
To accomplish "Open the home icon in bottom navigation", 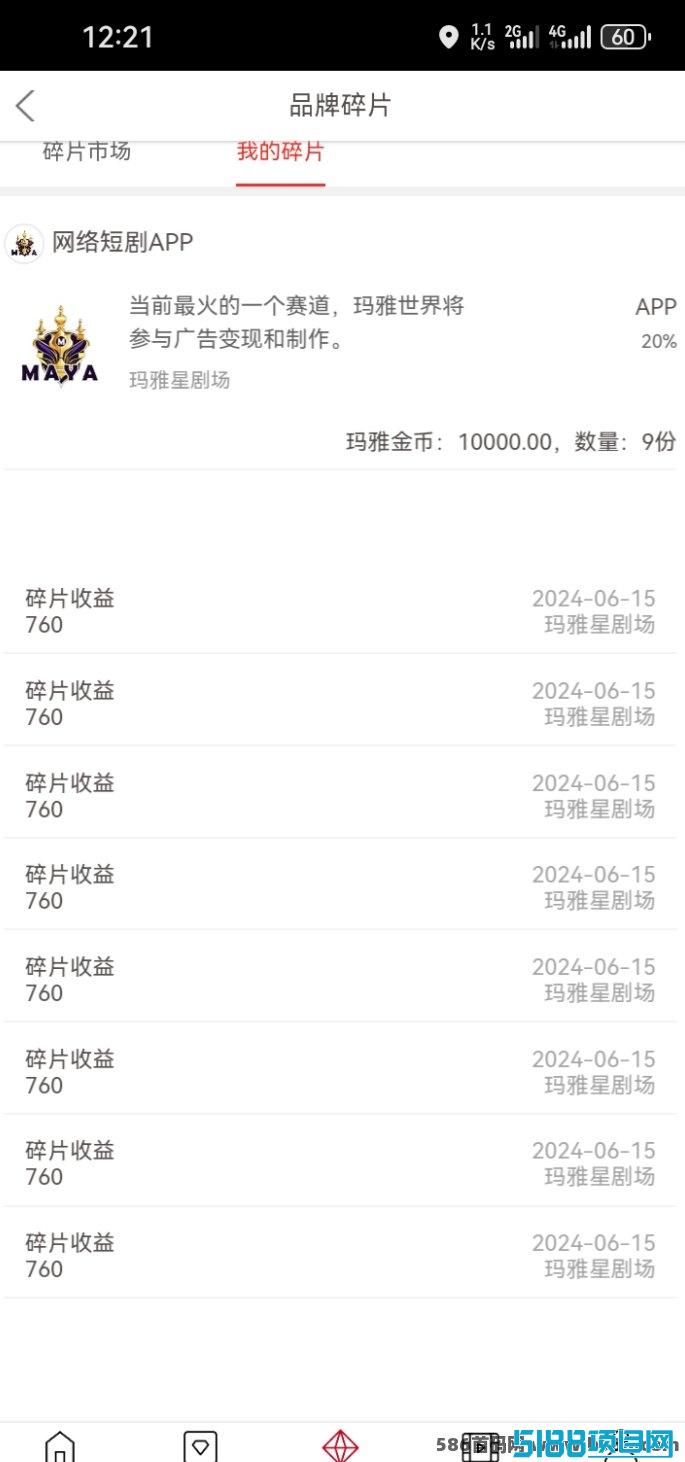I will 60,1446.
